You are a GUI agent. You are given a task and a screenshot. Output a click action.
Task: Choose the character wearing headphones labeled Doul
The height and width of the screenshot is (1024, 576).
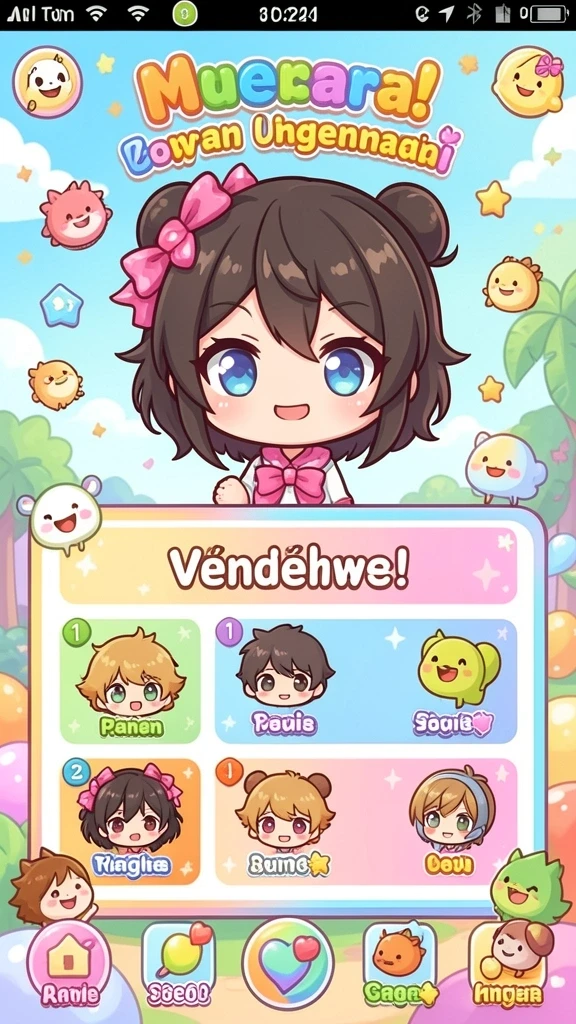(452, 822)
